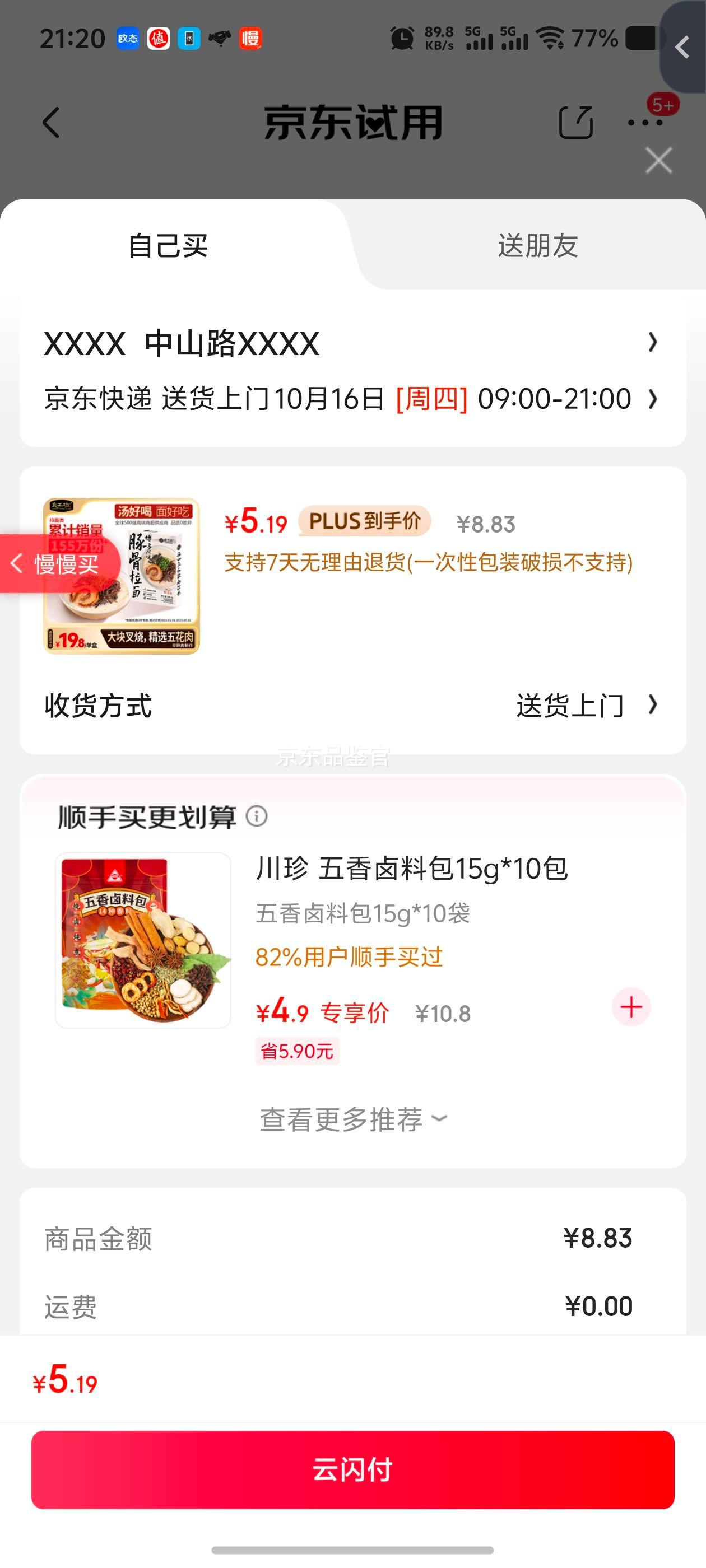This screenshot has width=706, height=1568.
Task: Add 川珍 五香卤料包 to the order
Action: pos(631,1007)
